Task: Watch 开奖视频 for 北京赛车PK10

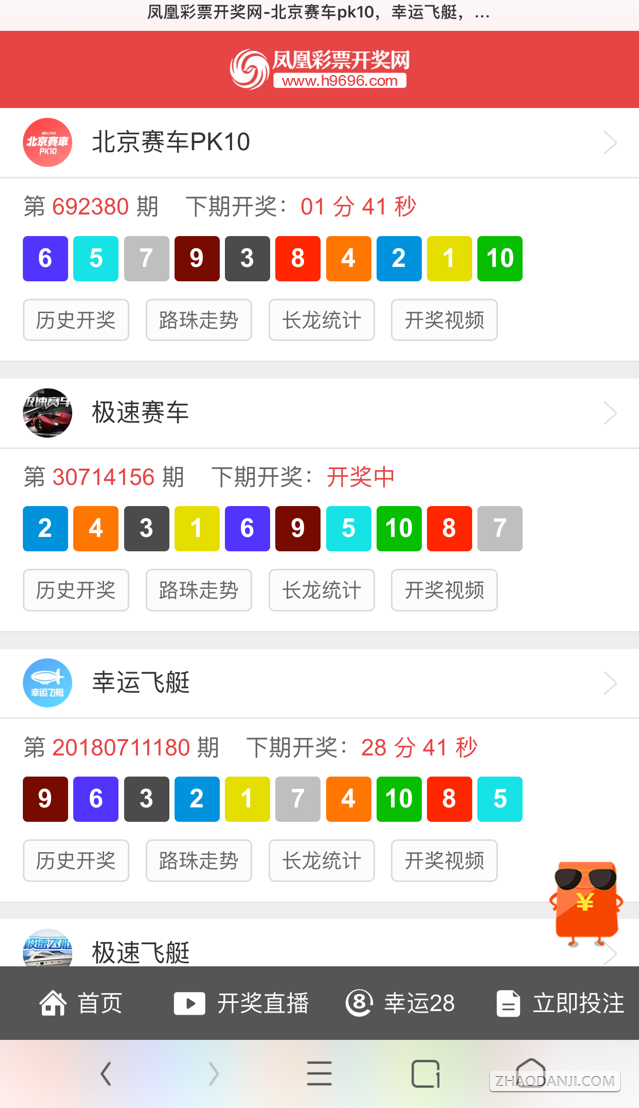Action: coord(444,320)
